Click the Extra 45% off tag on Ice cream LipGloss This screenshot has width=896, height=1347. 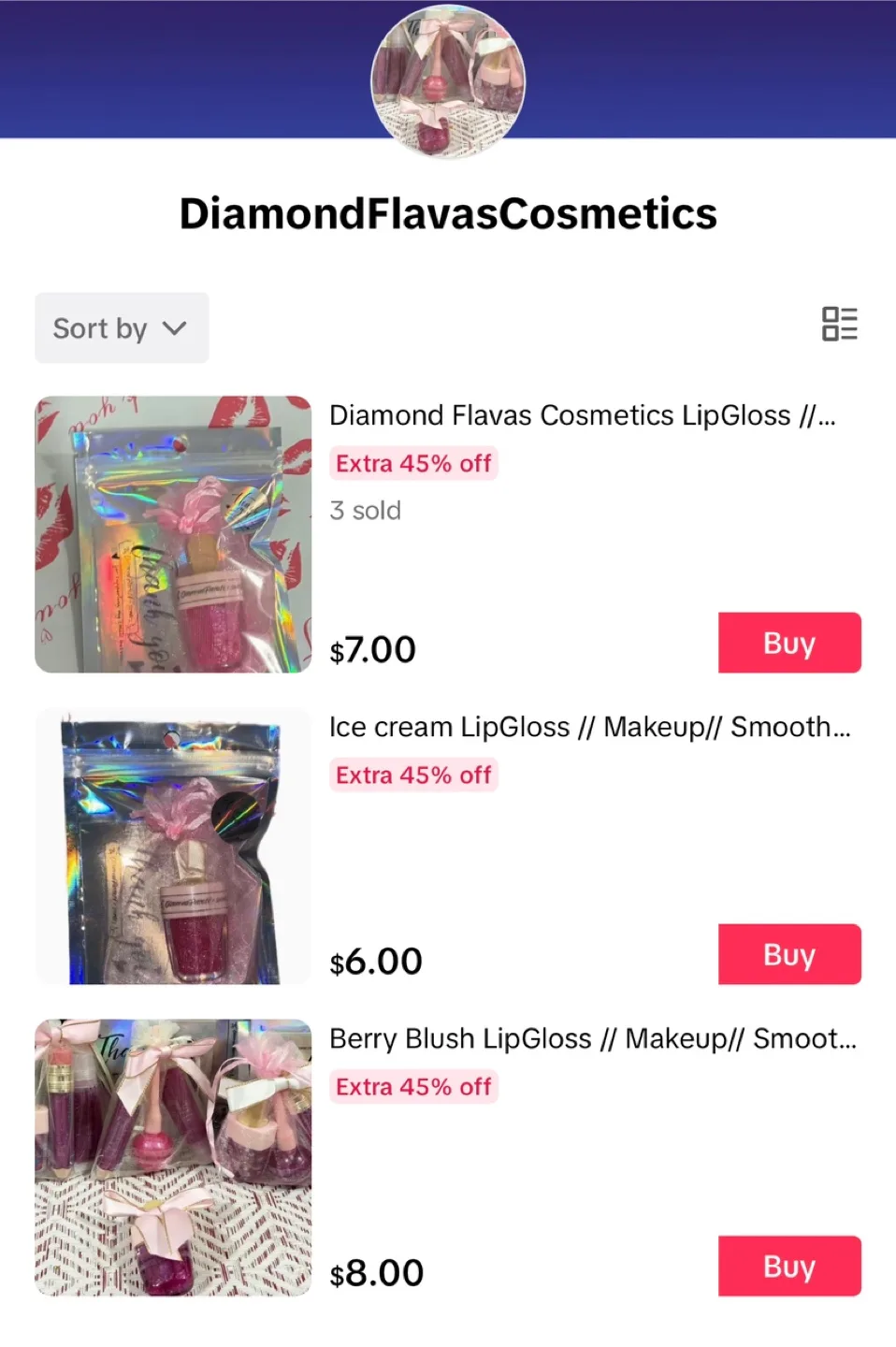(x=413, y=775)
